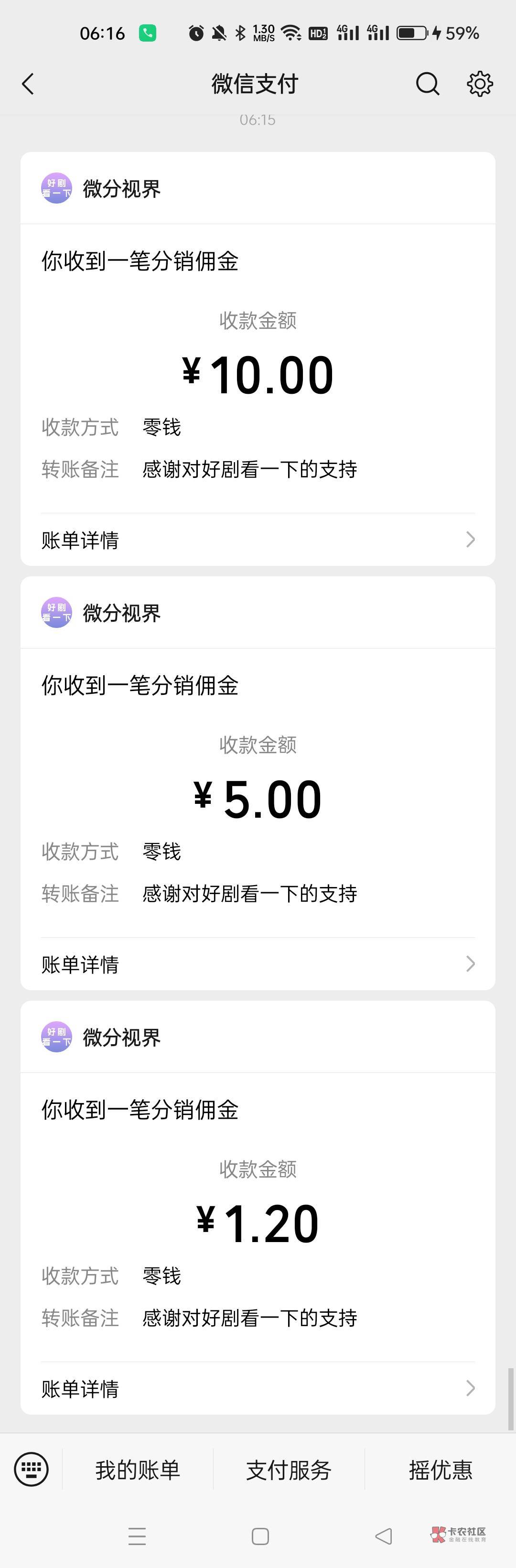Go back from the 微信支付 page

tap(28, 84)
